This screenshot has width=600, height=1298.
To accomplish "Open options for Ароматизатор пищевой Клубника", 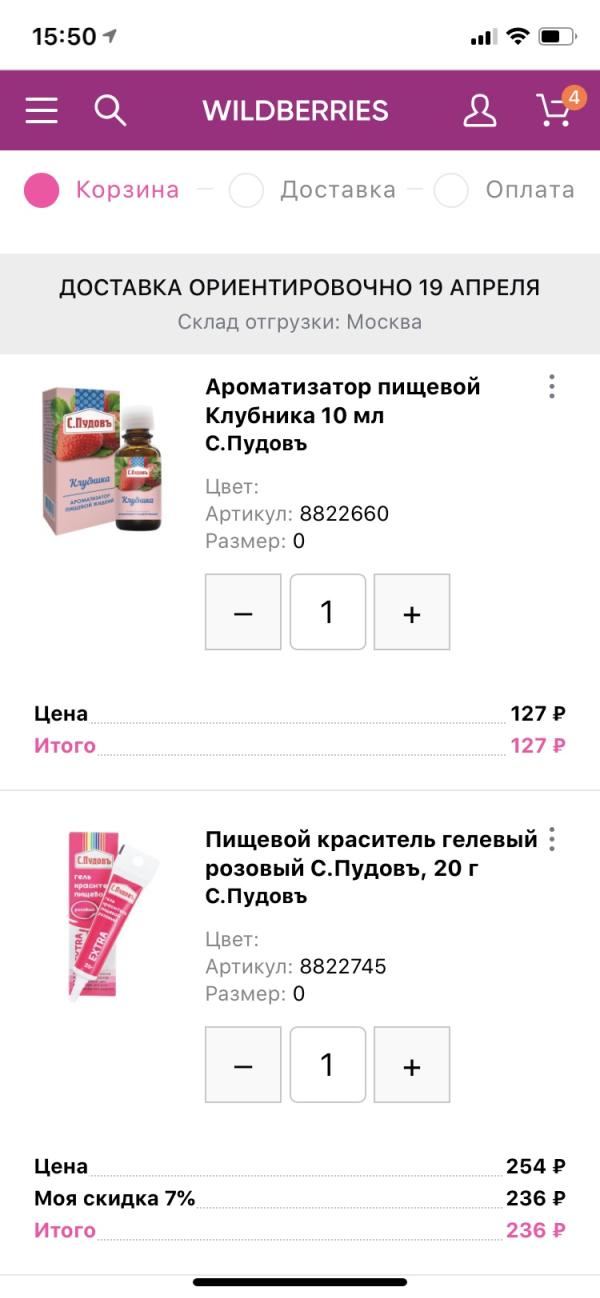I will pos(551,387).
